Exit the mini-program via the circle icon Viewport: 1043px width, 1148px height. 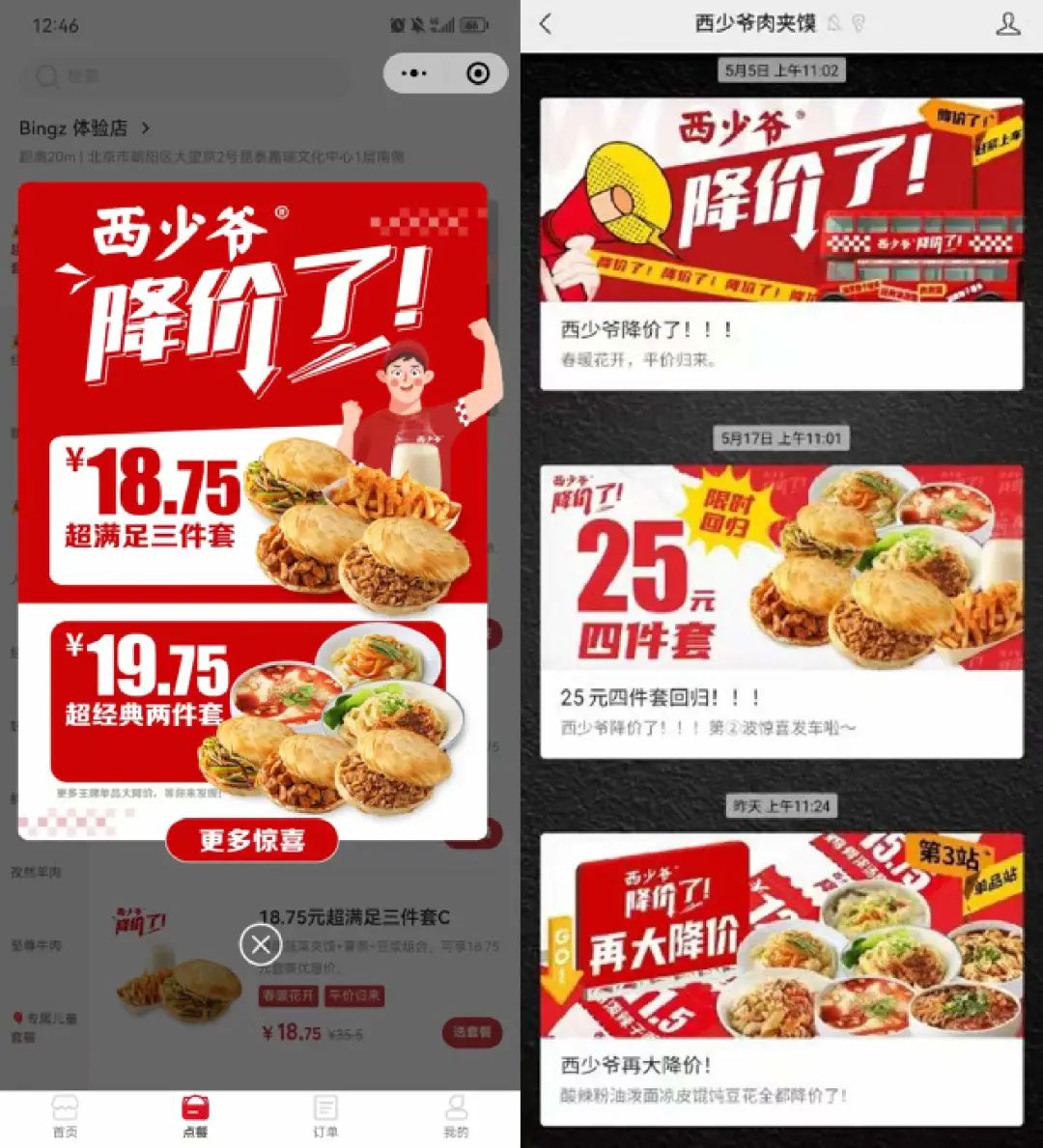point(477,73)
